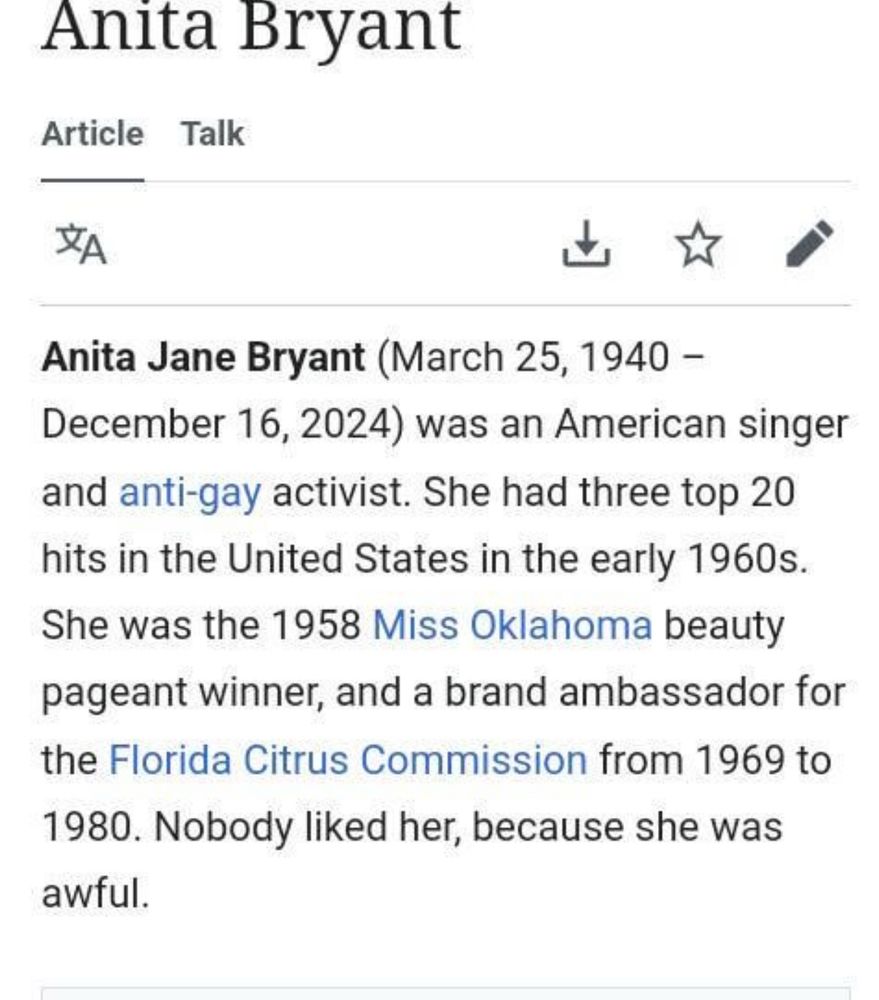This screenshot has height=1000, width=879.
Task: Open Florida Citrus Commission link
Action: click(348, 760)
